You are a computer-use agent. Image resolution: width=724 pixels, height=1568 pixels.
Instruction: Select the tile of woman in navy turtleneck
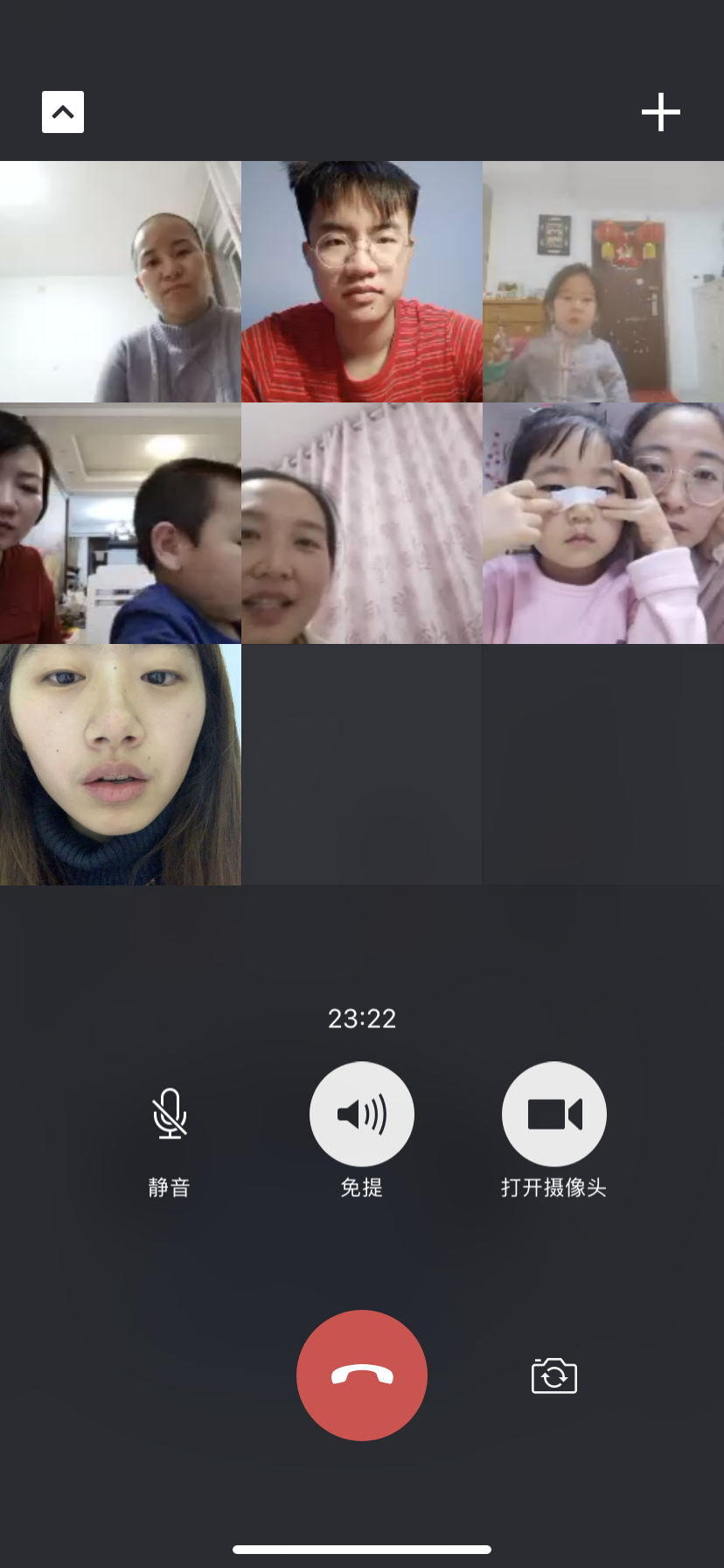point(121,765)
